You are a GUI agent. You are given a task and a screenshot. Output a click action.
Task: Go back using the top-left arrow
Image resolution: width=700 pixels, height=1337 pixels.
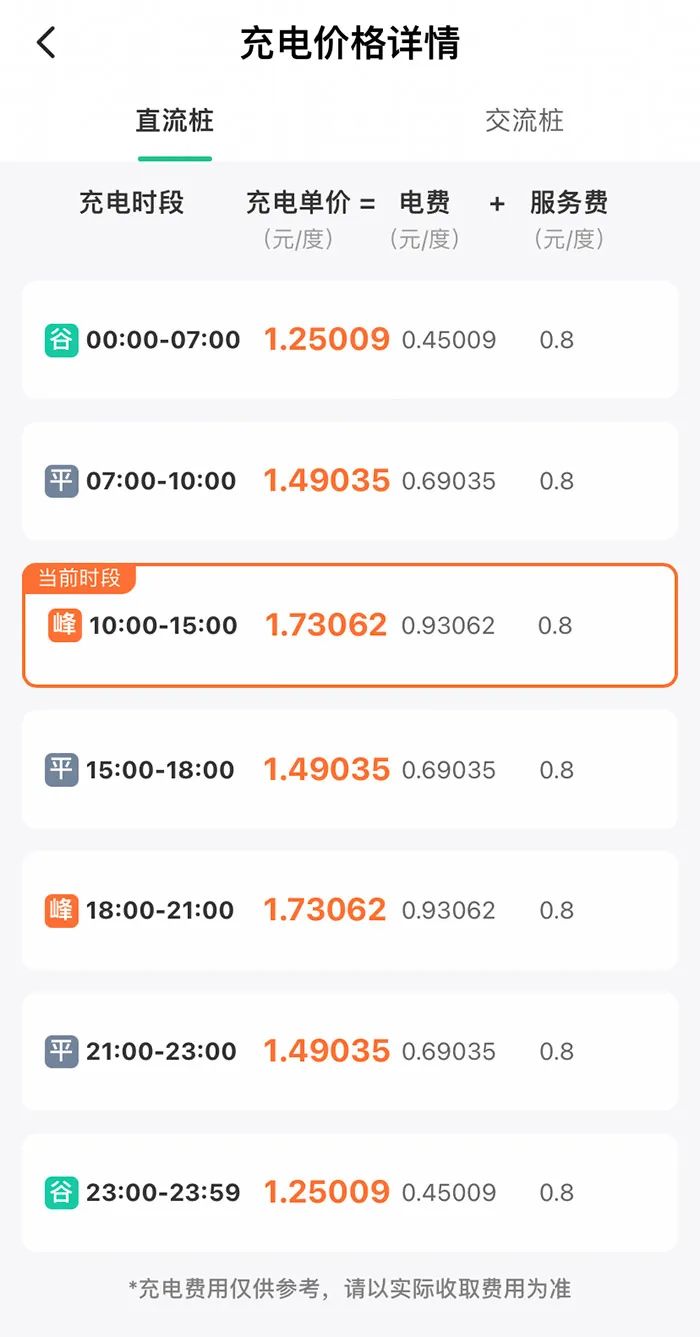point(46,43)
